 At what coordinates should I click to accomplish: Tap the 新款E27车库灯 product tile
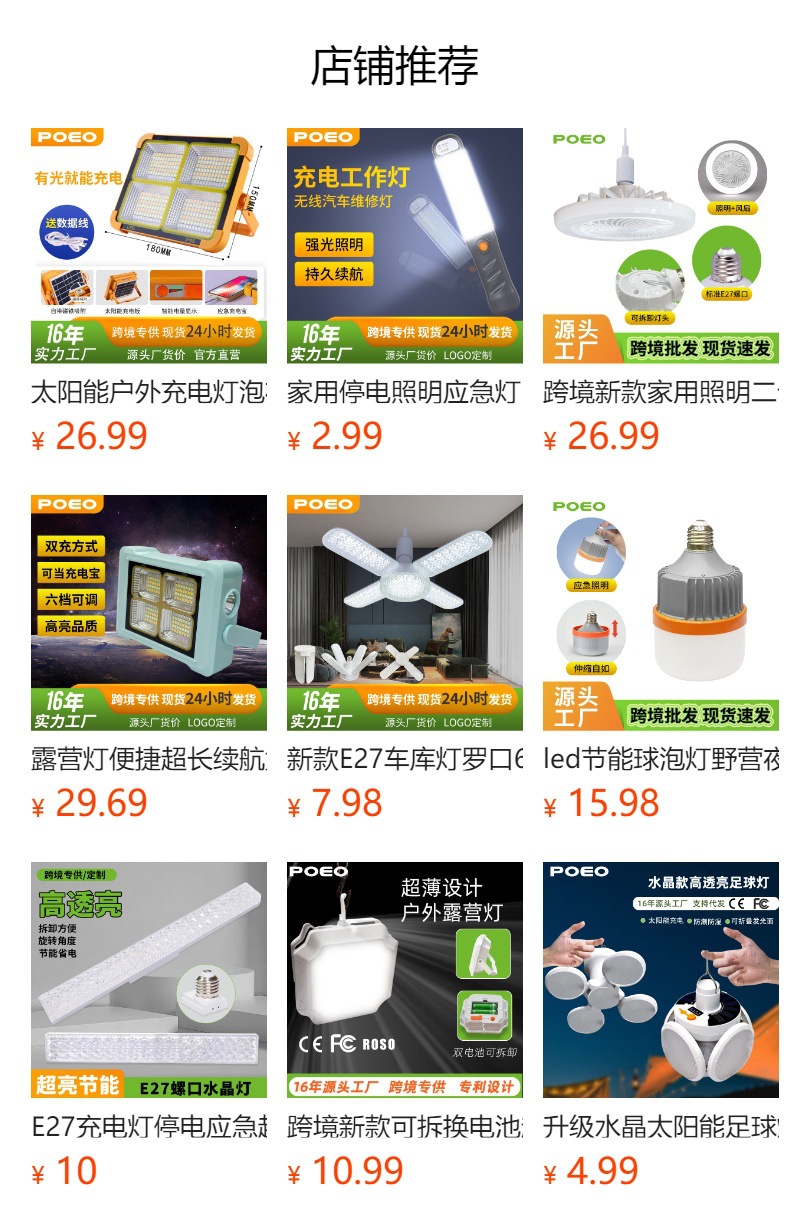coord(405,613)
